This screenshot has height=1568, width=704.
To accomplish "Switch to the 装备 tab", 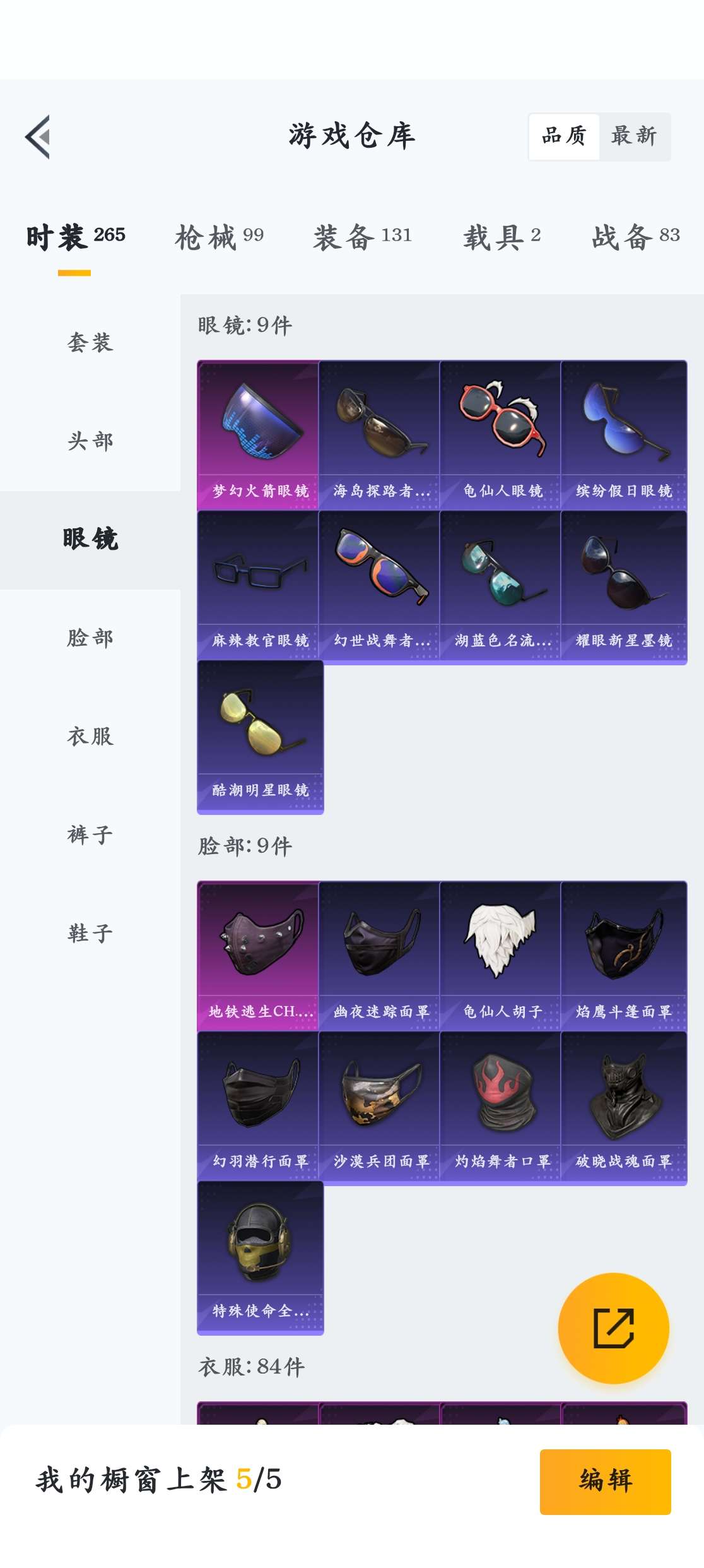I will (x=362, y=237).
